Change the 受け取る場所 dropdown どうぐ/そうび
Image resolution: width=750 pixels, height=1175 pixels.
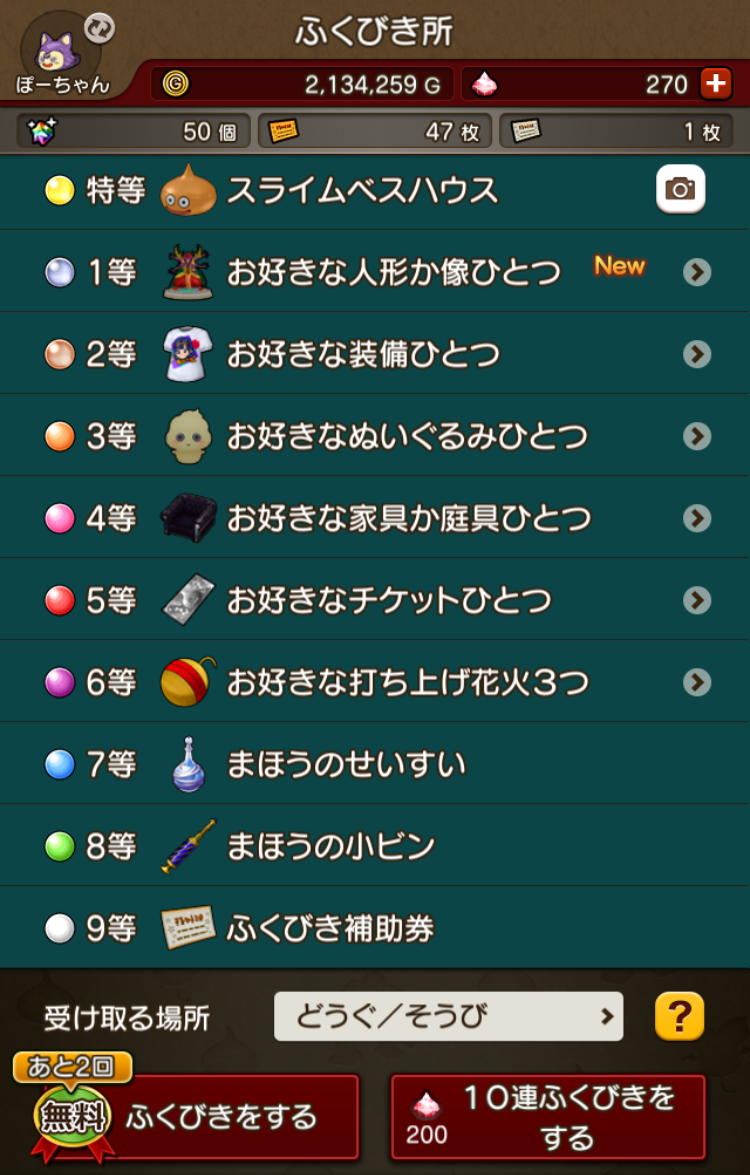tap(448, 1016)
